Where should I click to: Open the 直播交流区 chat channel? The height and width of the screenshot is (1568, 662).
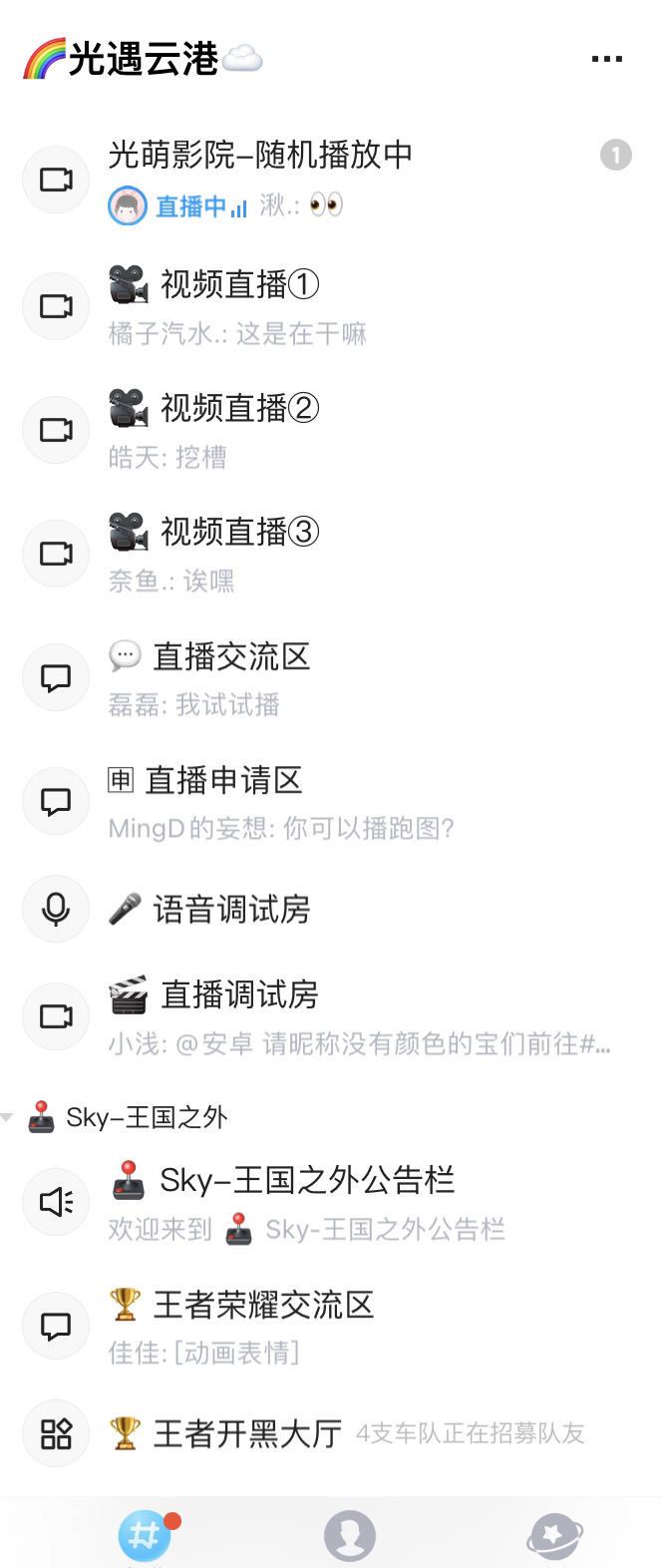click(x=231, y=657)
